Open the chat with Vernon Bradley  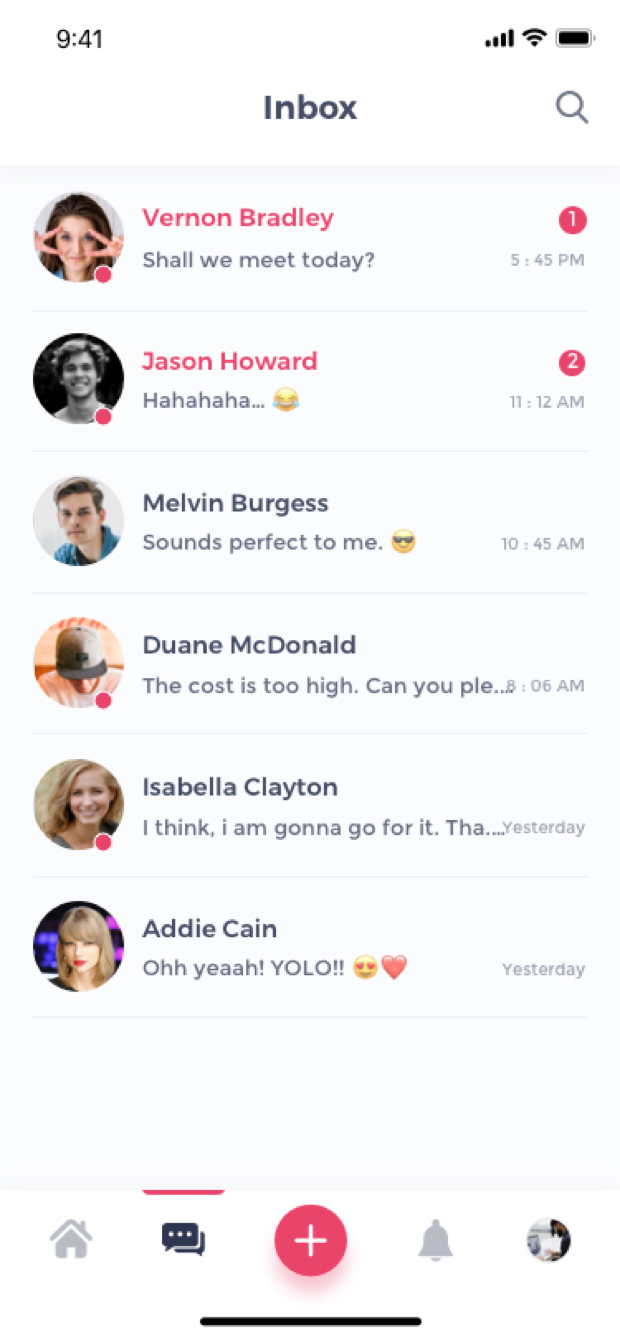[310, 238]
